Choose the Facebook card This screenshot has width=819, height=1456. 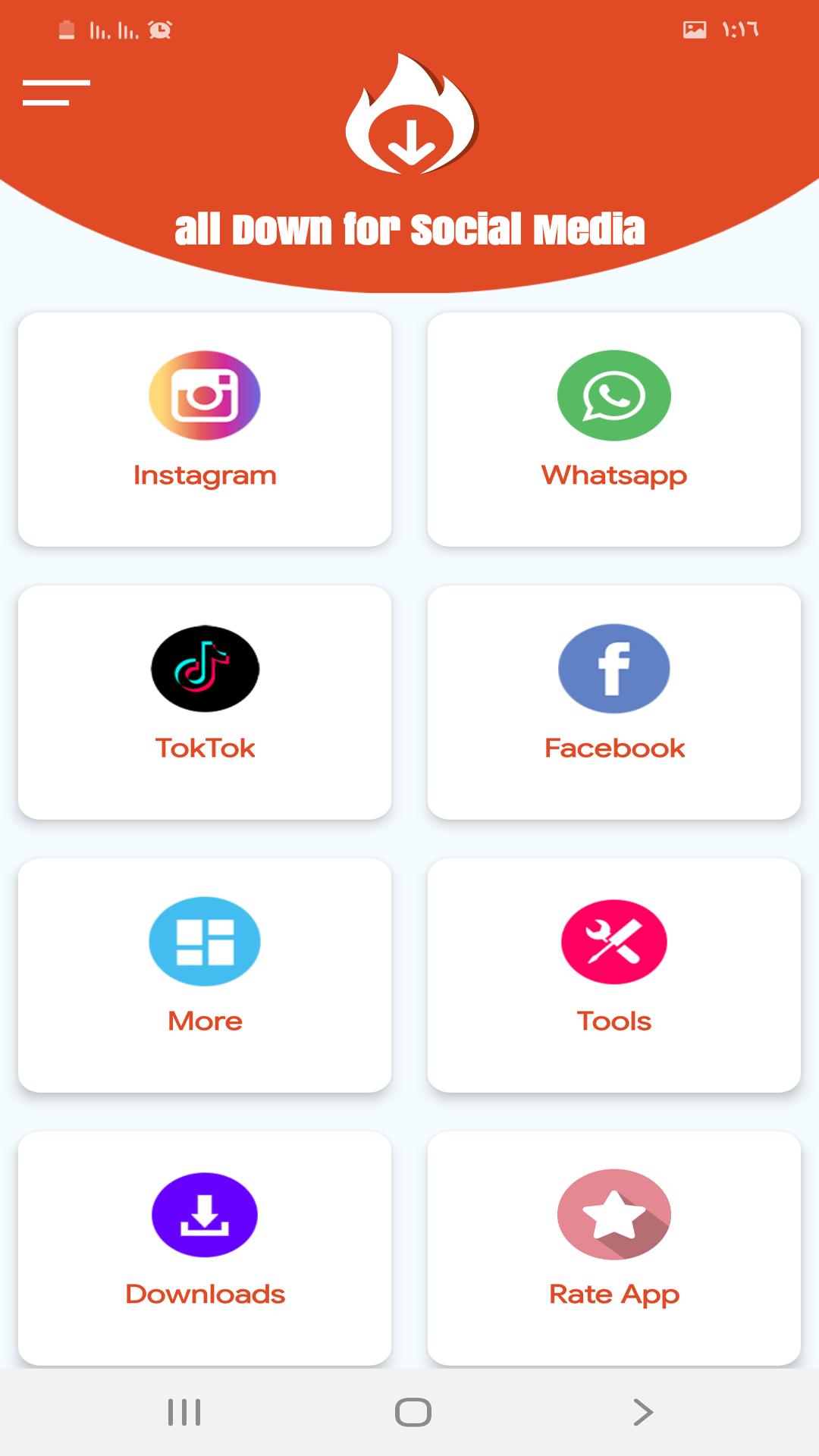[x=614, y=702]
